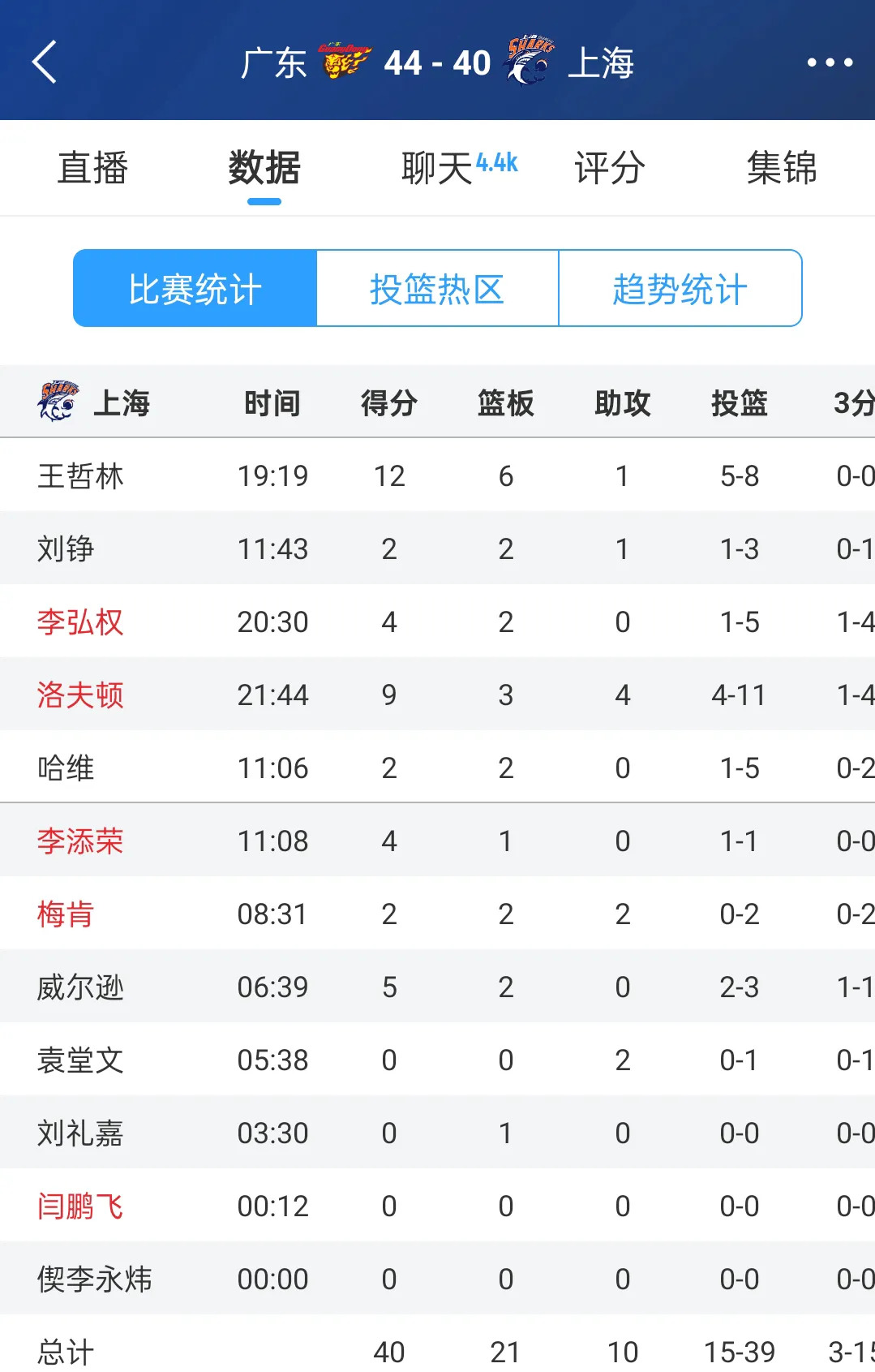Click the Guangdong team logo in header

click(x=345, y=59)
